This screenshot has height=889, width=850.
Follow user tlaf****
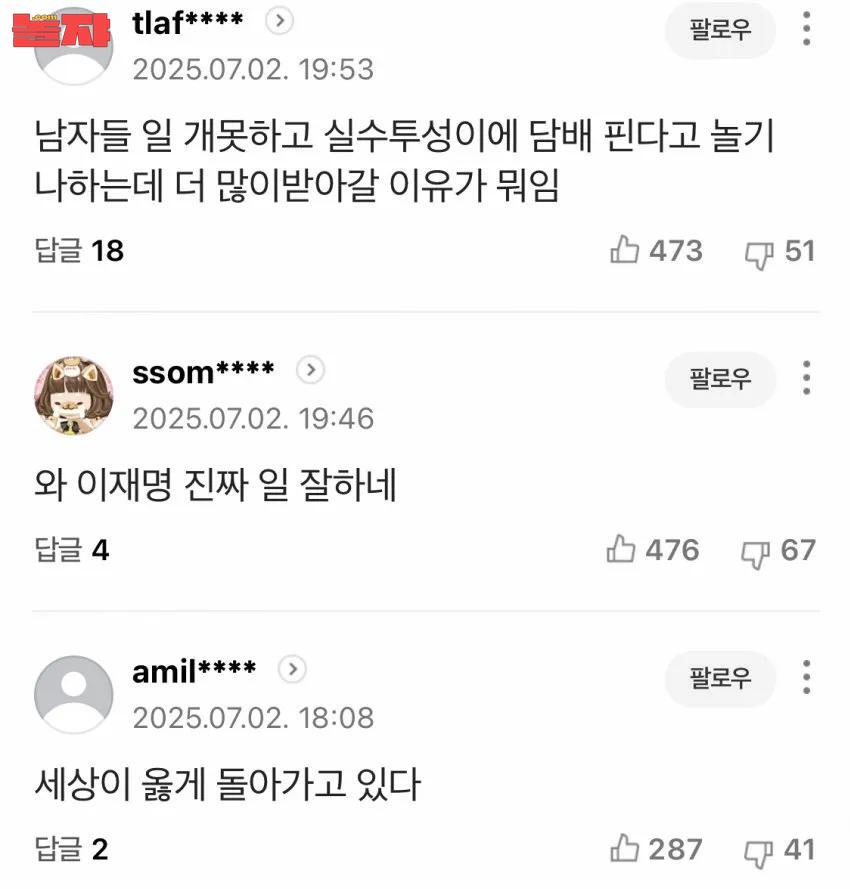[720, 30]
